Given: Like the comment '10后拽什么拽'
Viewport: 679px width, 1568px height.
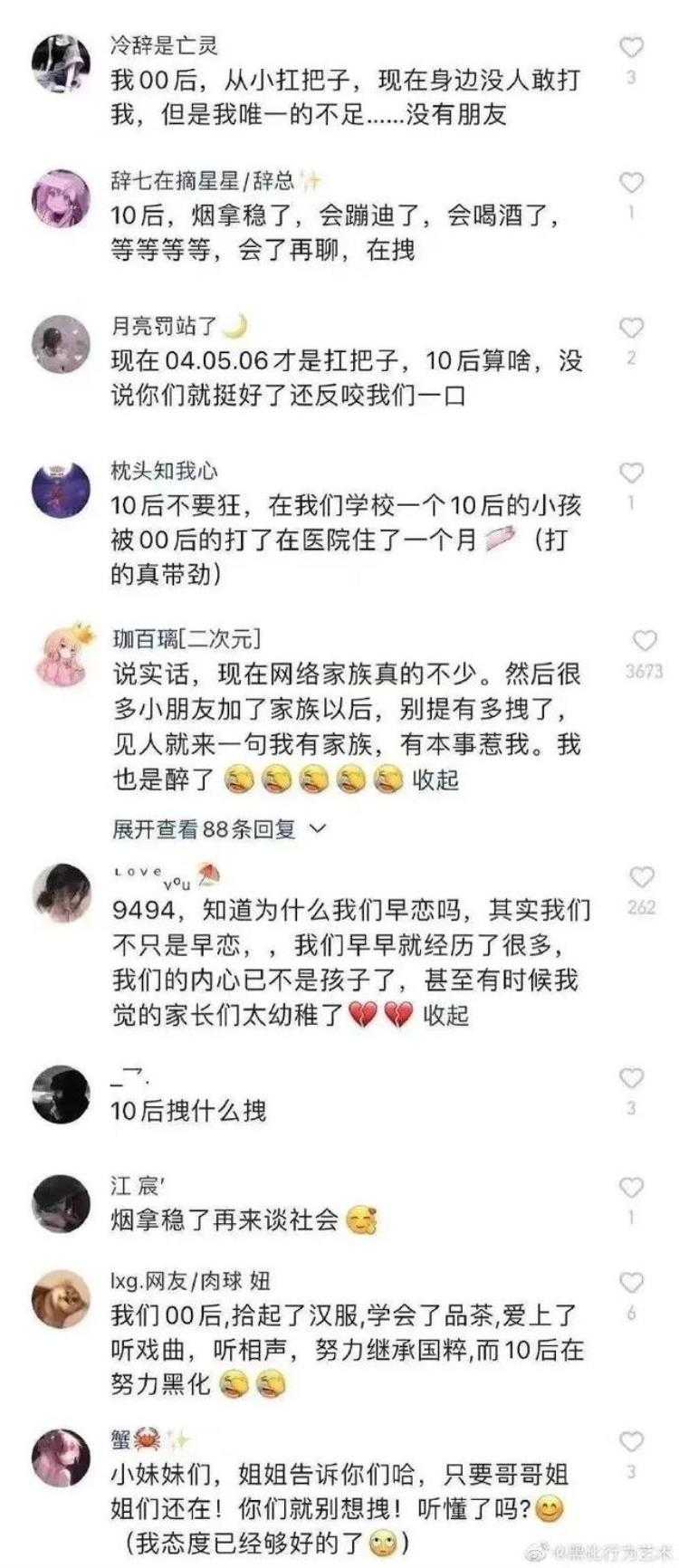Looking at the screenshot, I should 631,1077.
